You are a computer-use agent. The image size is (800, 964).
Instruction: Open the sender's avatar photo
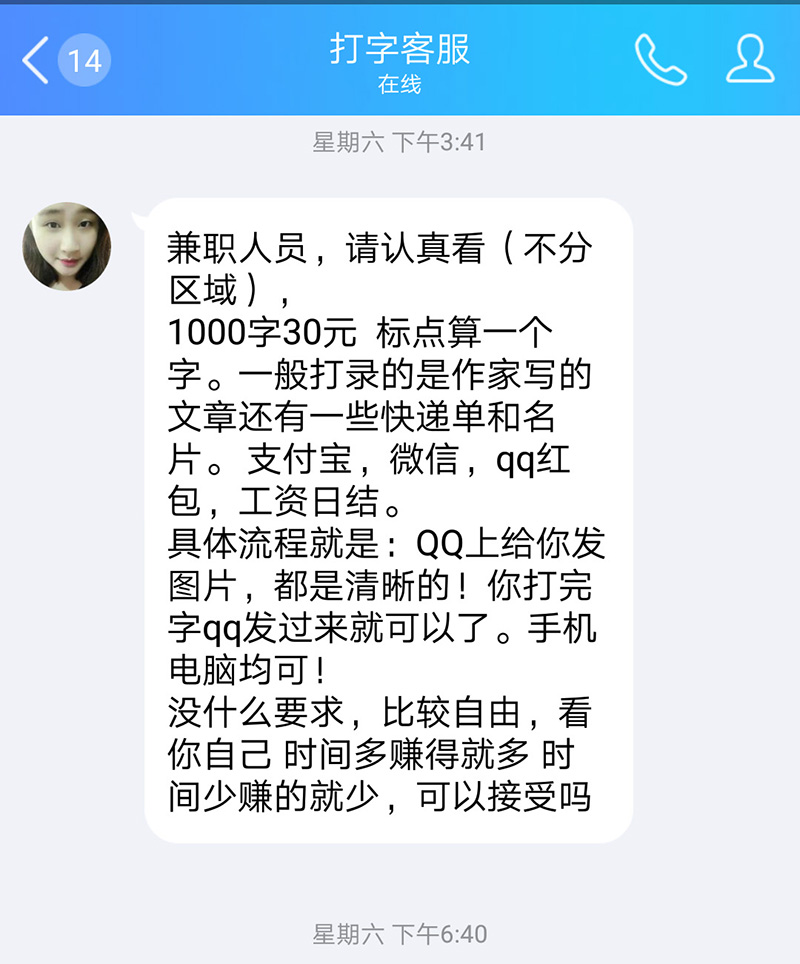tap(67, 245)
